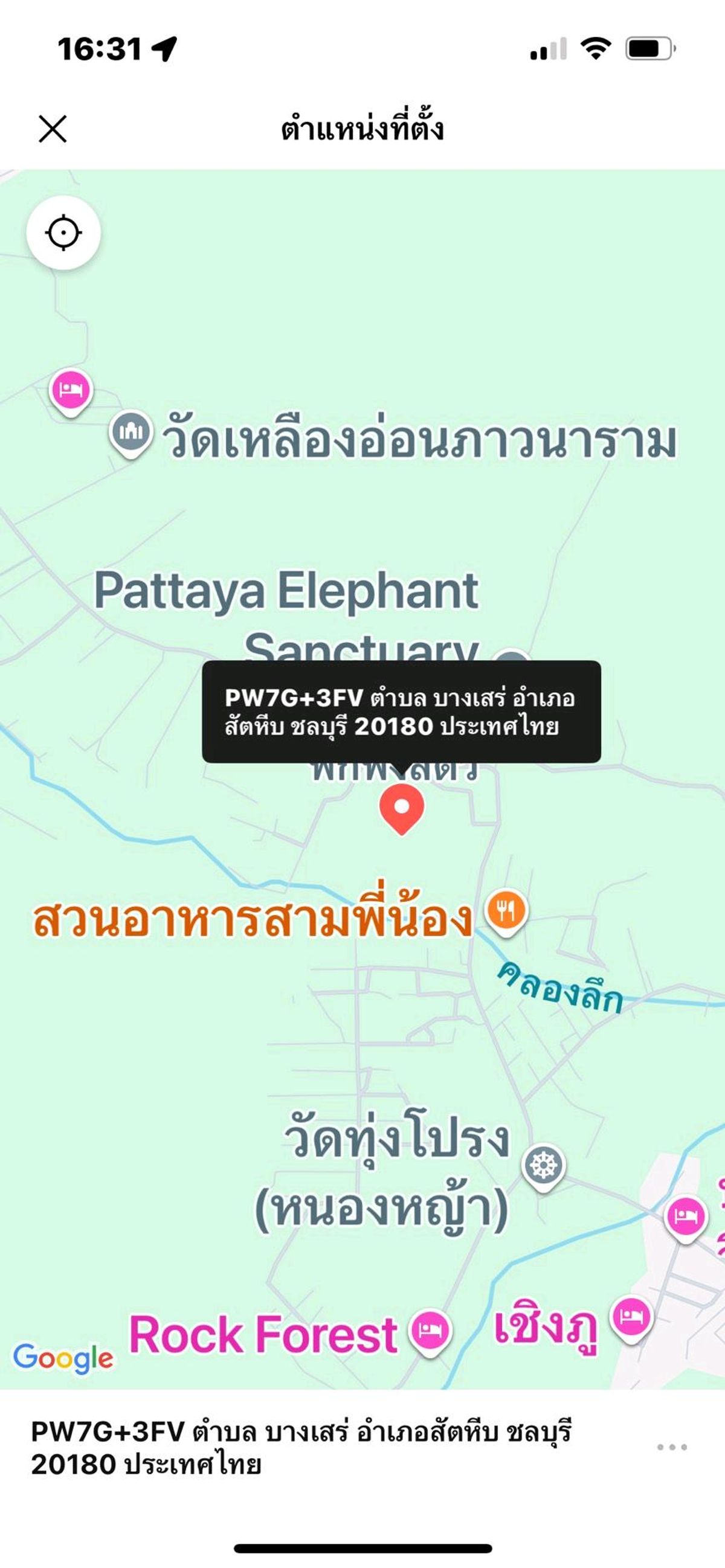Select the วัดทุ่งโปรง (หนองหญ้า) temple marker

544,1166
